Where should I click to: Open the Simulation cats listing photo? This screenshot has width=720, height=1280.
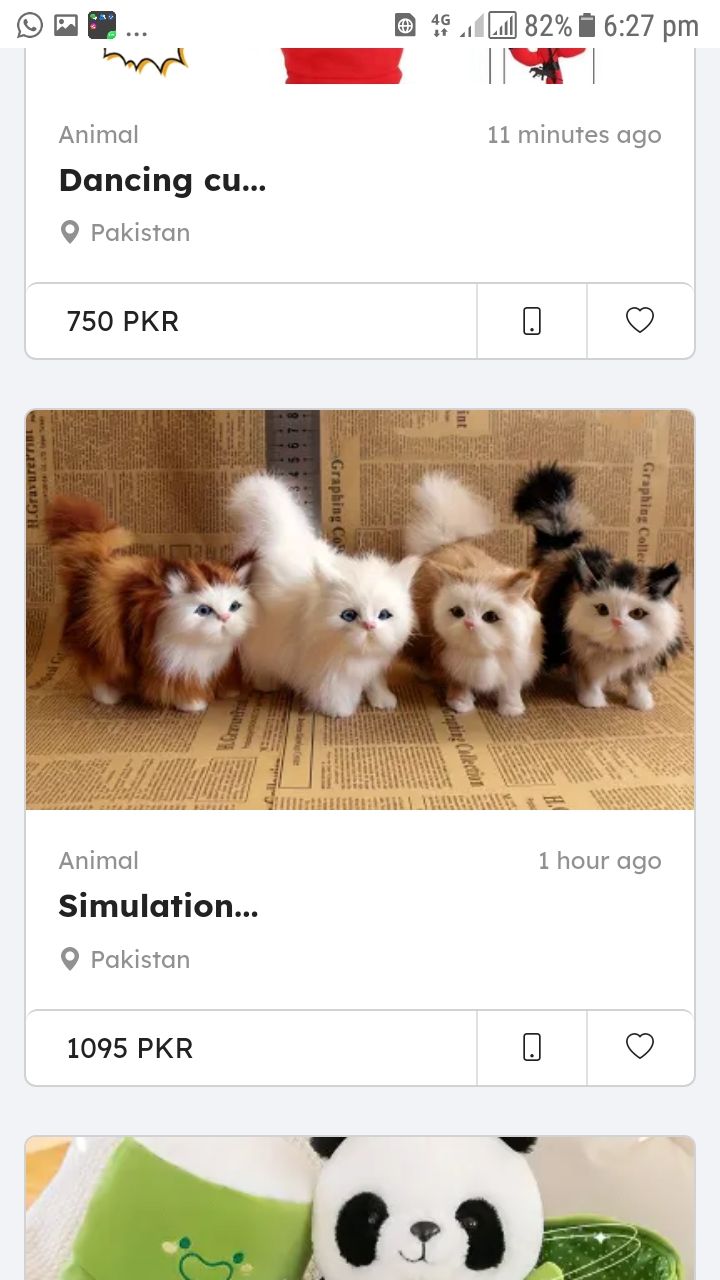pyautogui.click(x=360, y=610)
